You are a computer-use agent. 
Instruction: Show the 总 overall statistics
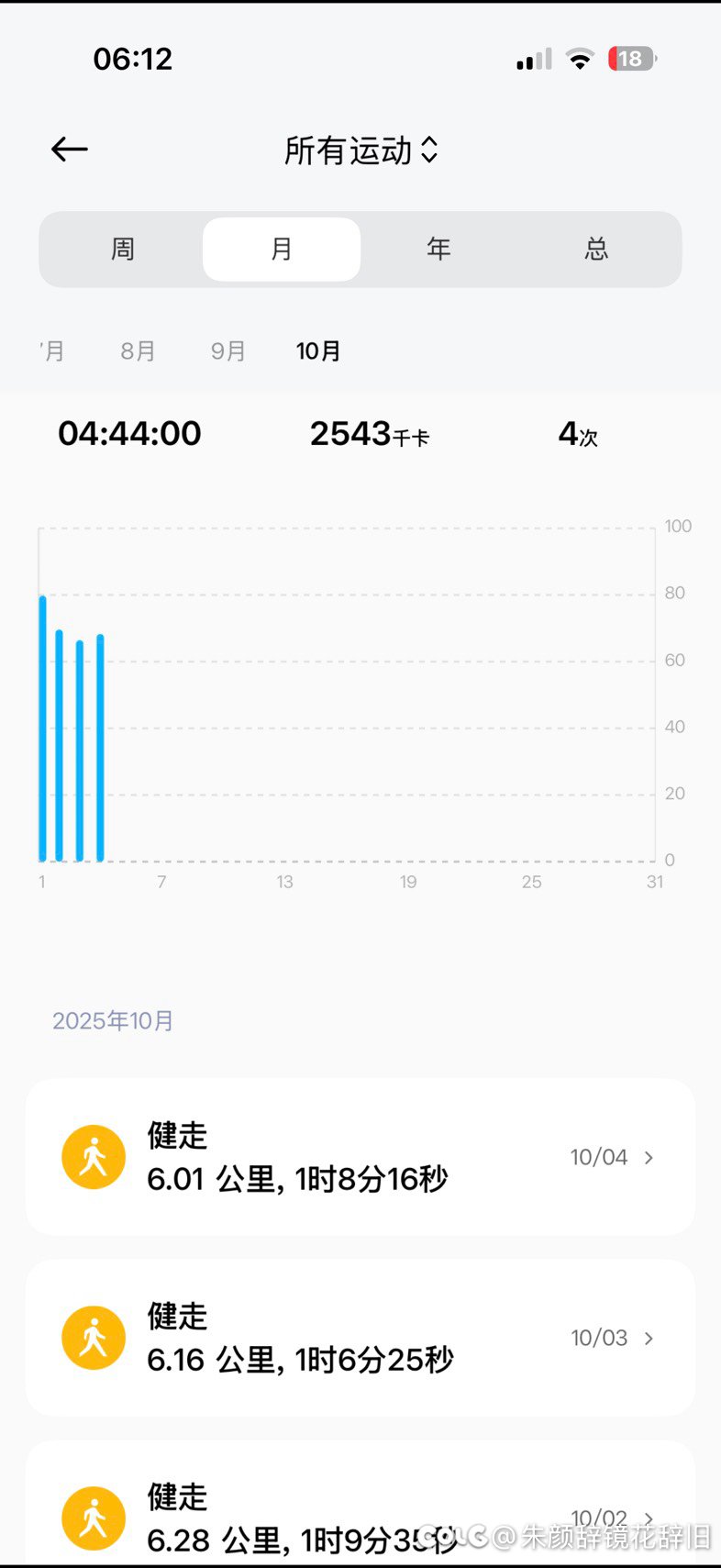click(x=597, y=250)
